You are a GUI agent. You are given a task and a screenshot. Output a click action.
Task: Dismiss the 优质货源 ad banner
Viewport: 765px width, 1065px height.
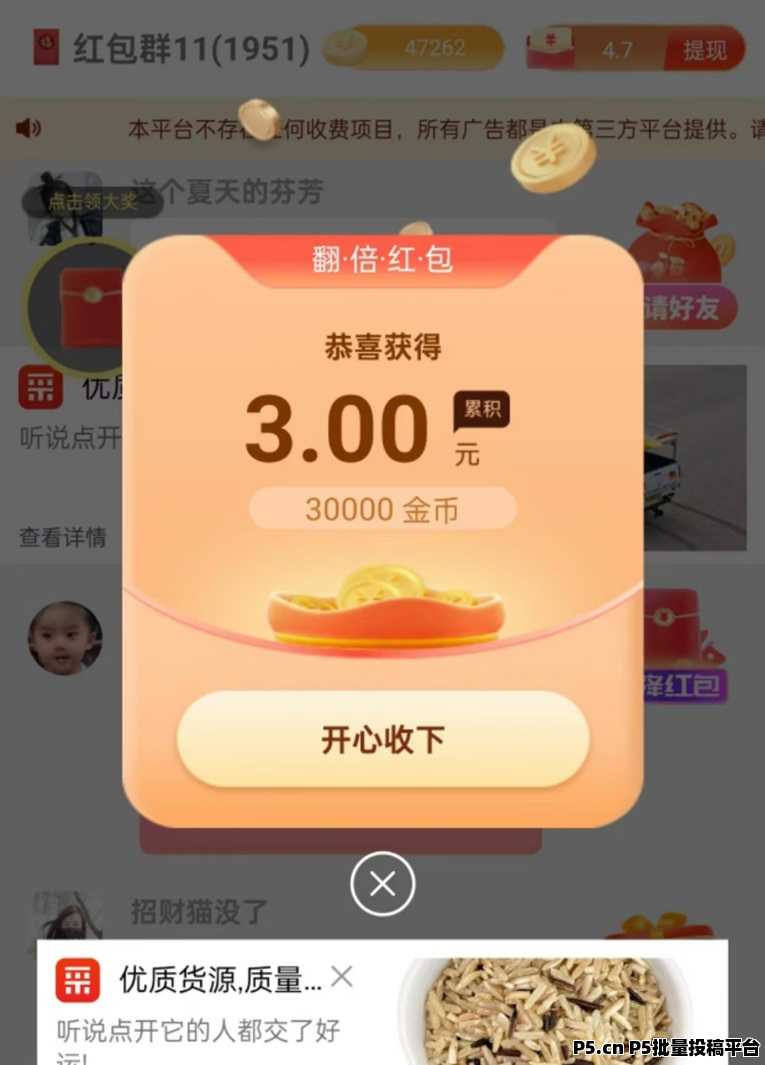[x=342, y=977]
